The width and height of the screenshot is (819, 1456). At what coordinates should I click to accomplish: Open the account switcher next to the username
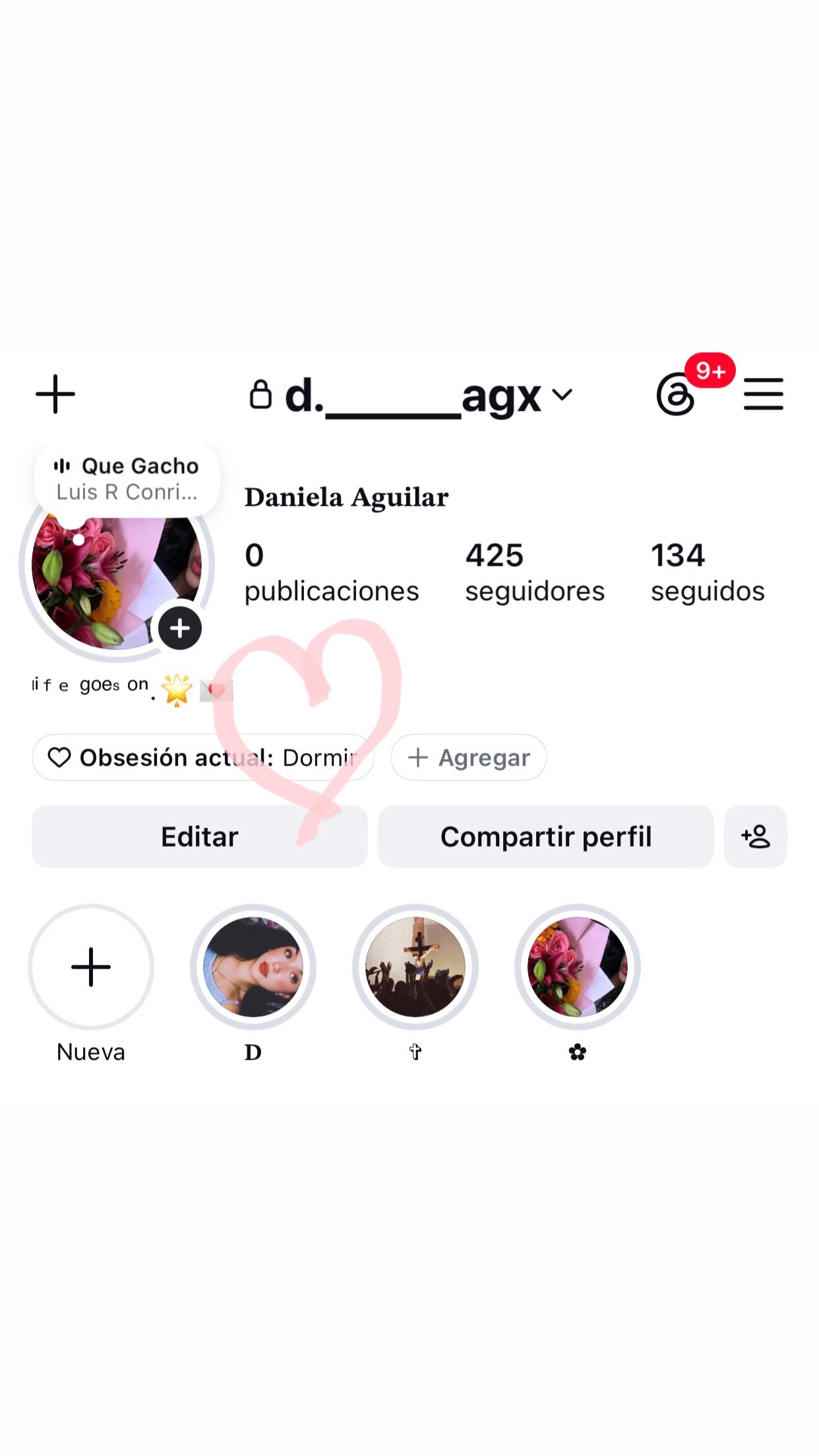tap(562, 395)
